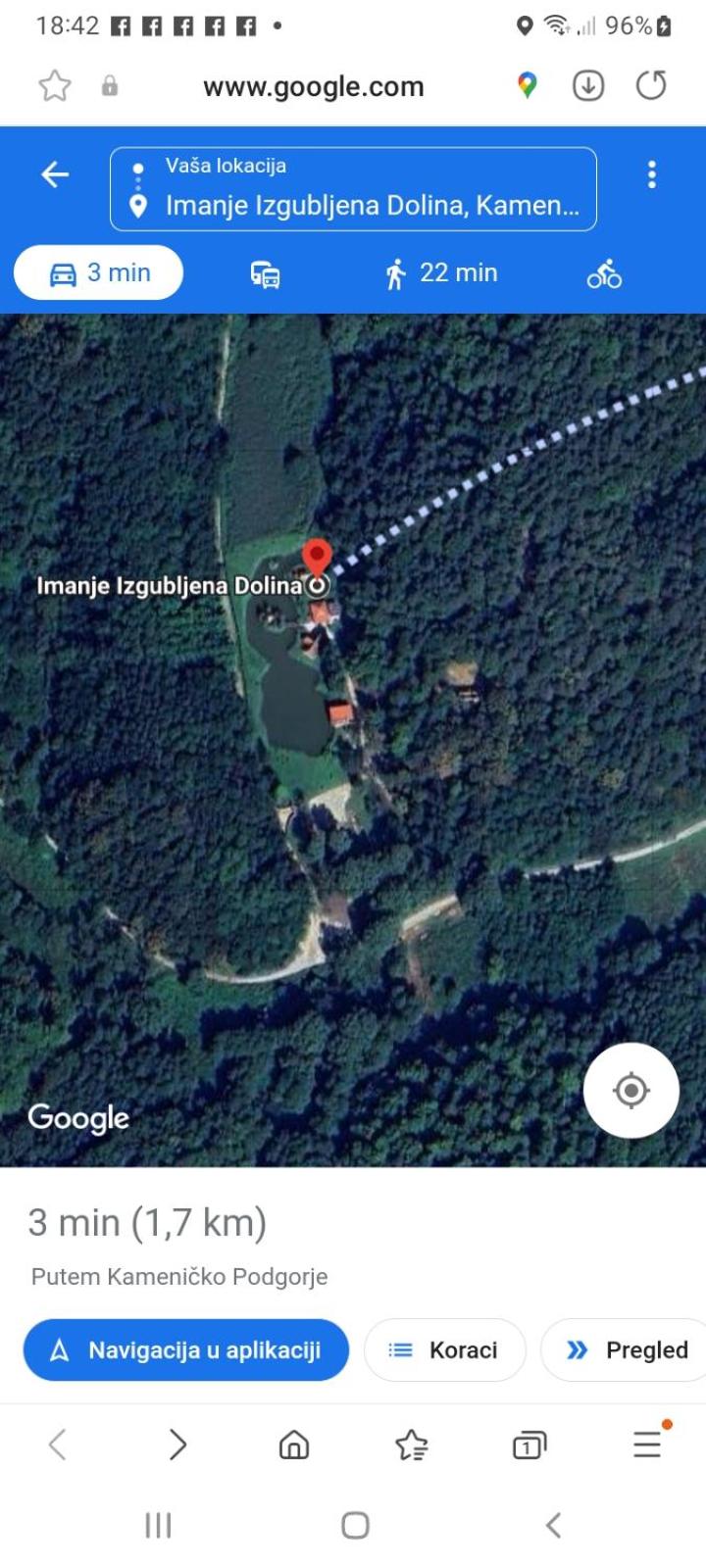The height and width of the screenshot is (1568, 706).
Task: Open the three-dot overflow menu in the header
Action: (x=652, y=174)
